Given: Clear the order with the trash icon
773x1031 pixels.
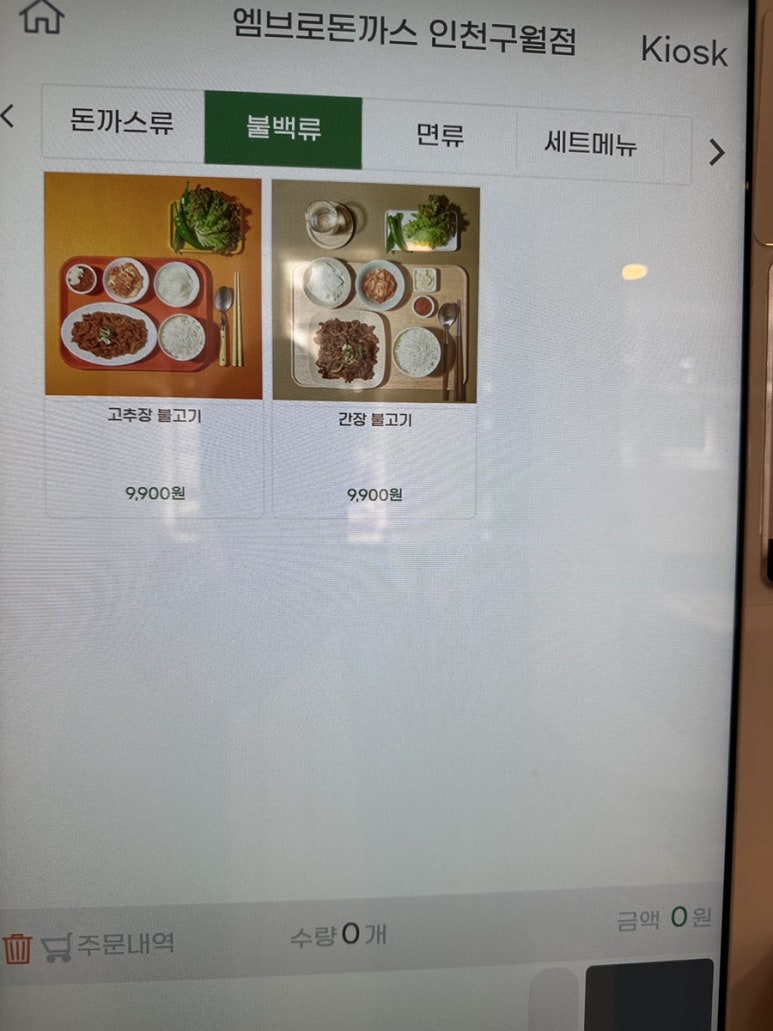Looking at the screenshot, I should (18, 948).
